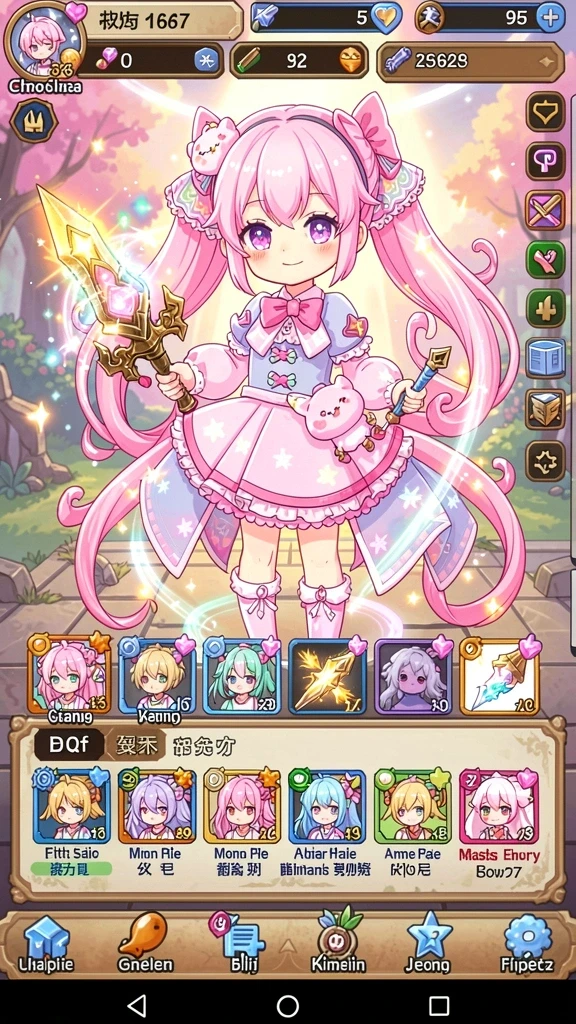Add more stamina with the plus button

(x=550, y=17)
